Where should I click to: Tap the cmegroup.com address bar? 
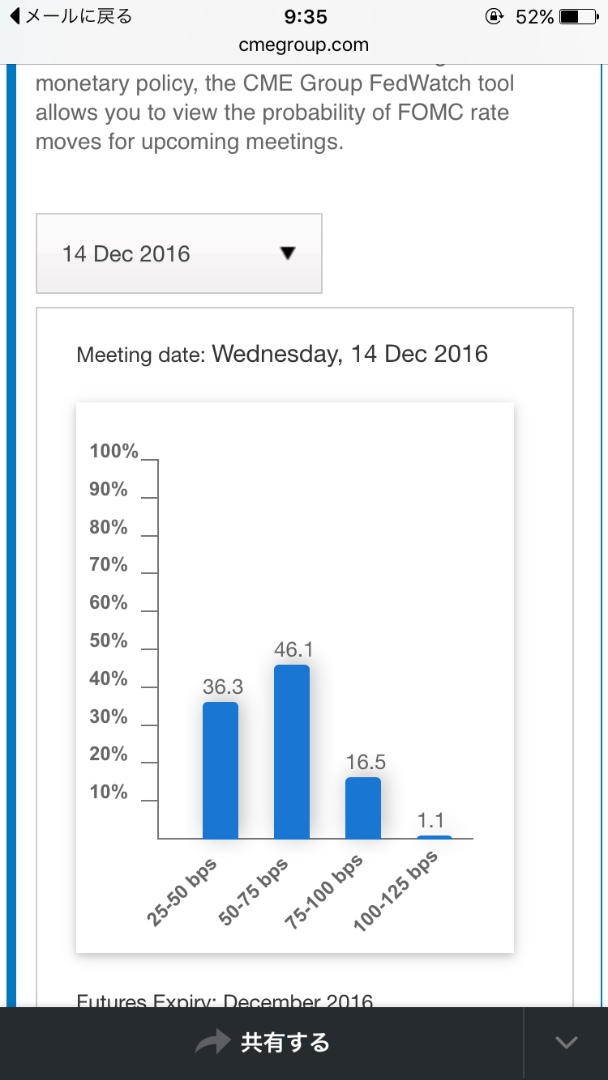pyautogui.click(x=304, y=45)
